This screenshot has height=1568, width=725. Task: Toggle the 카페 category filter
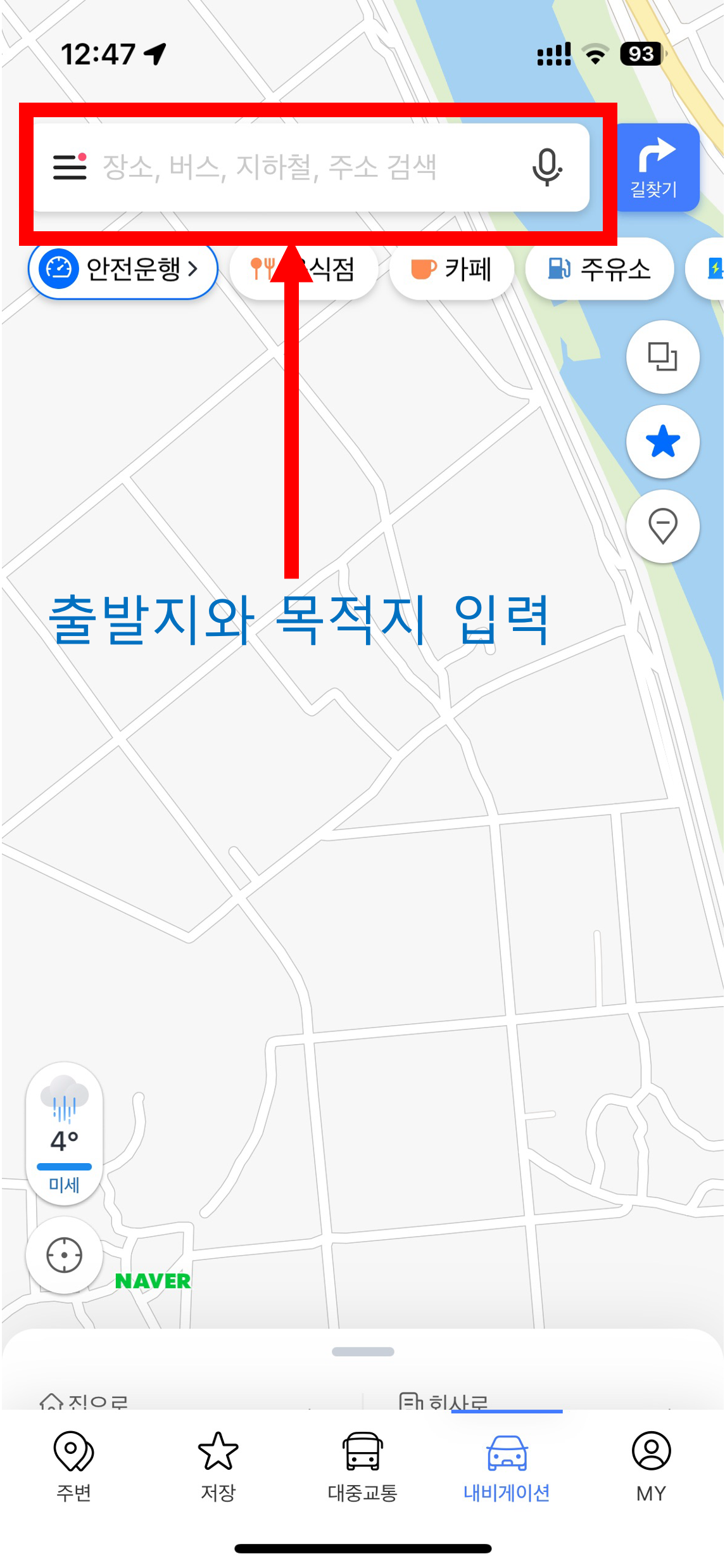[451, 269]
